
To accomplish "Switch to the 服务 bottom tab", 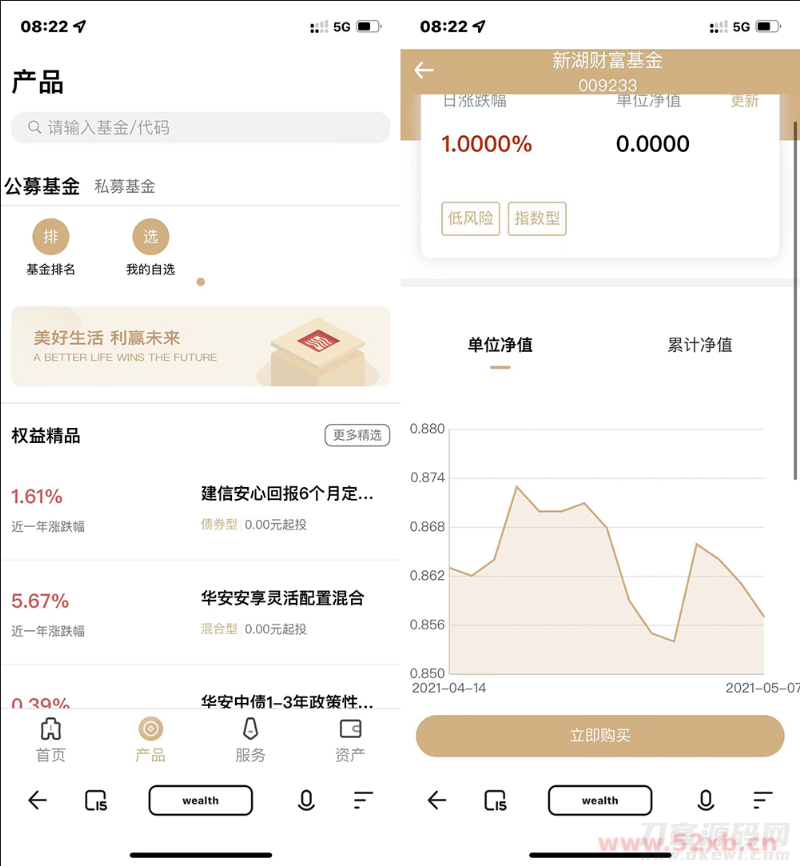I will click(x=250, y=740).
